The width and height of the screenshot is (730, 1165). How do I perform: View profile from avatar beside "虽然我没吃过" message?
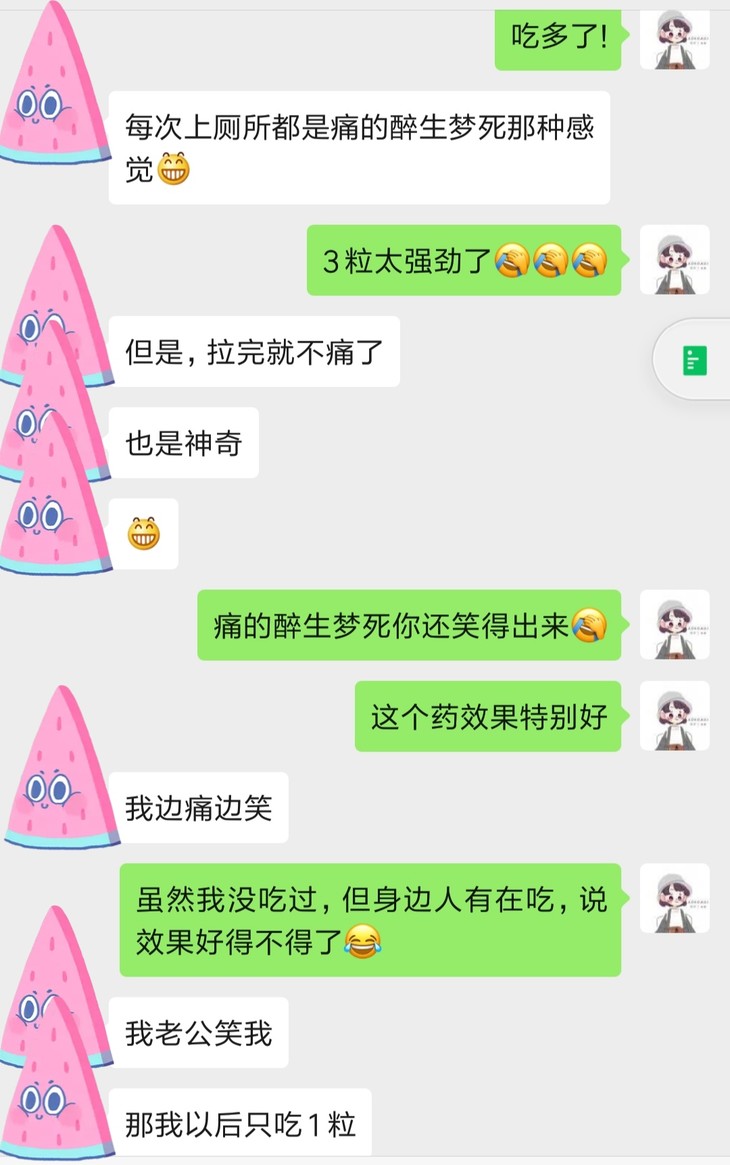[674, 899]
